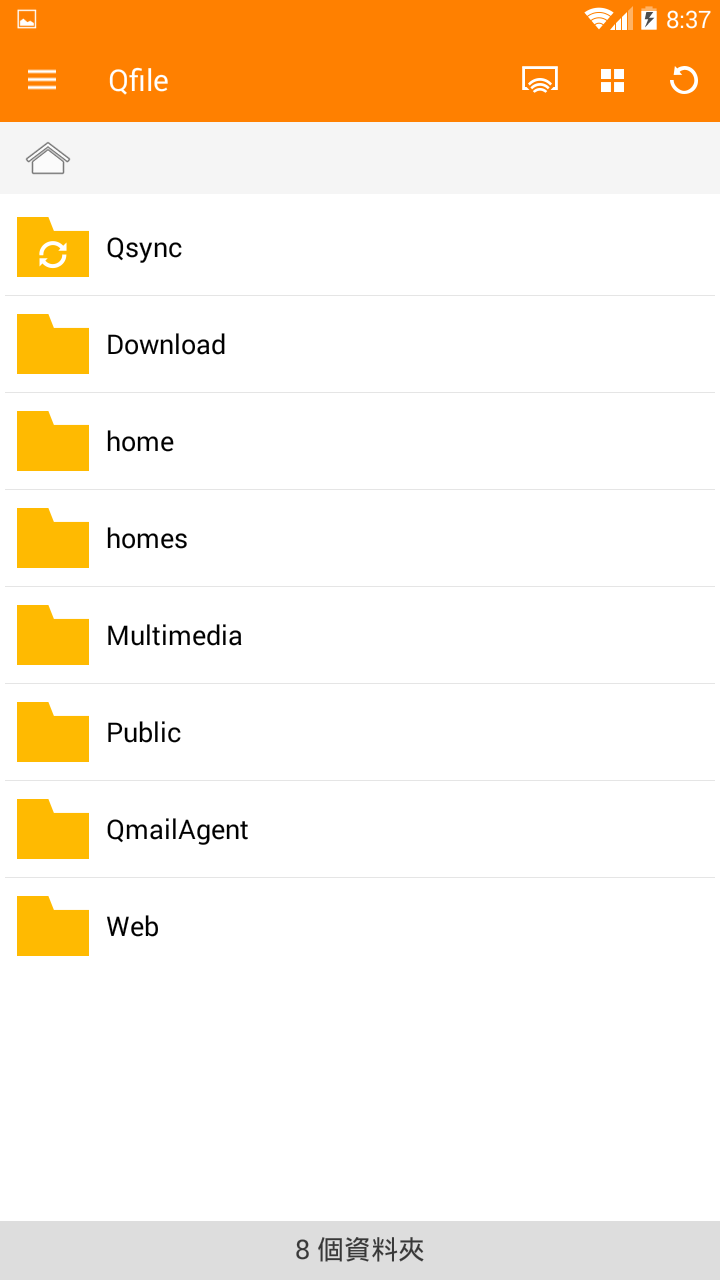This screenshot has width=720, height=1280.
Task: Open the hamburger drawer menu
Action: coord(42,80)
